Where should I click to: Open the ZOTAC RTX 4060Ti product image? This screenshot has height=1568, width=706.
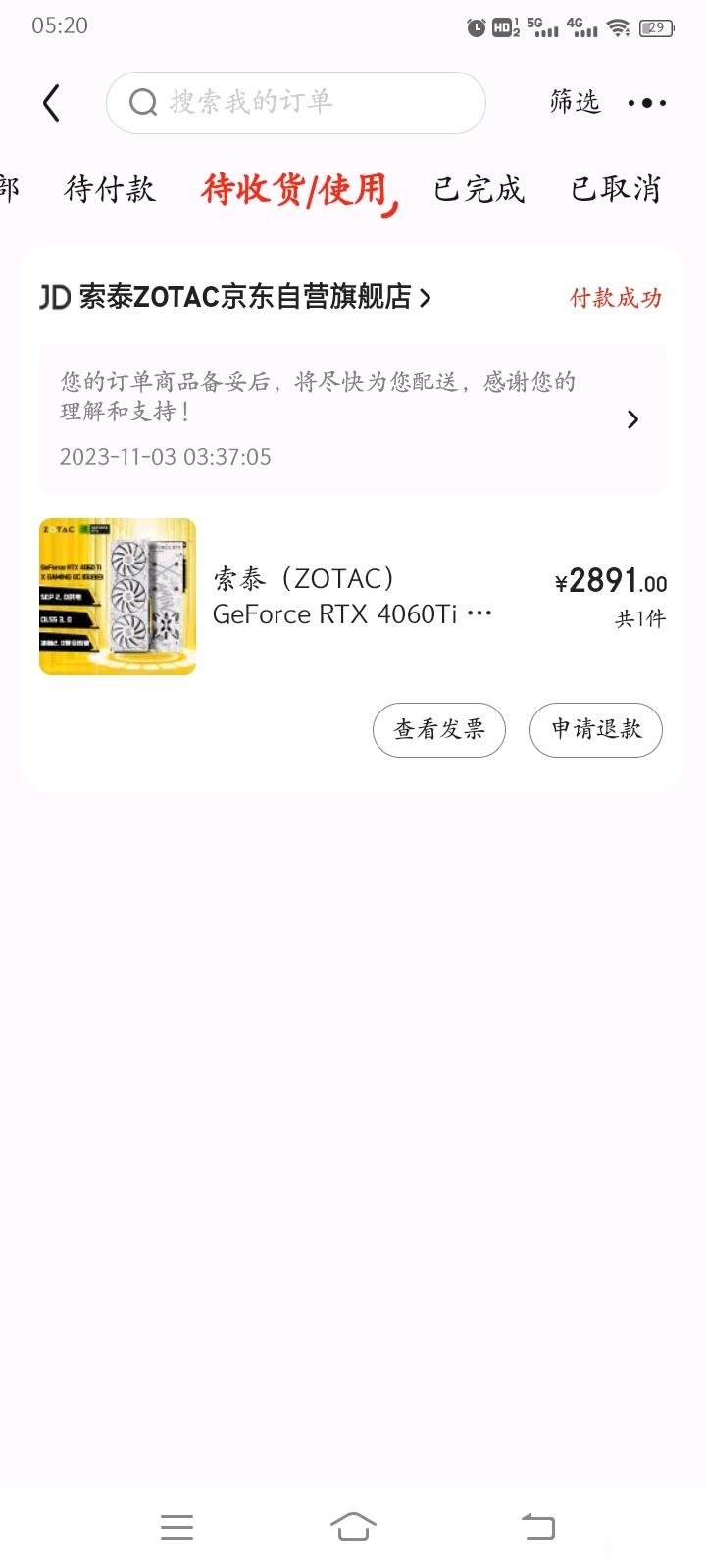pos(118,597)
